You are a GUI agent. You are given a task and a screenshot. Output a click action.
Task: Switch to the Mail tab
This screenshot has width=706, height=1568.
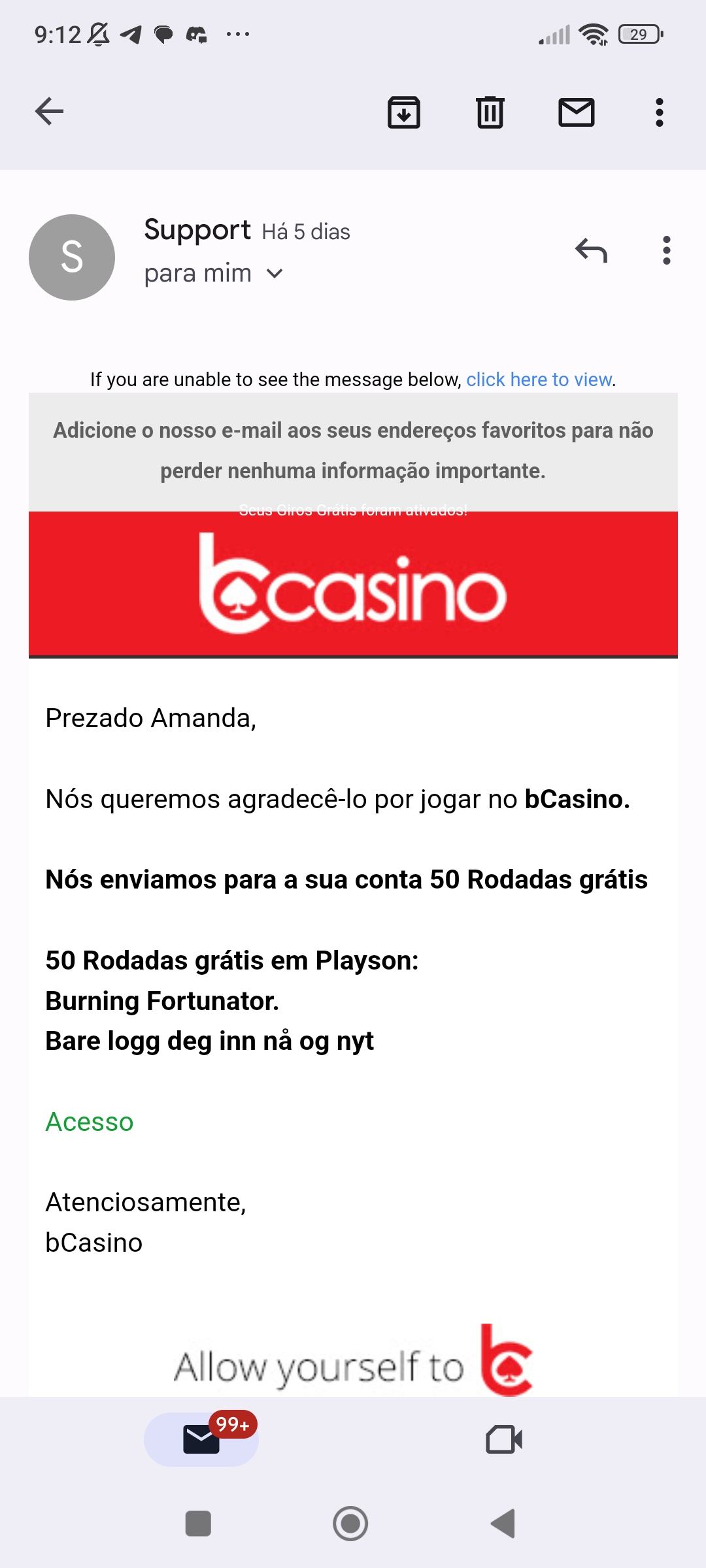click(x=201, y=1439)
